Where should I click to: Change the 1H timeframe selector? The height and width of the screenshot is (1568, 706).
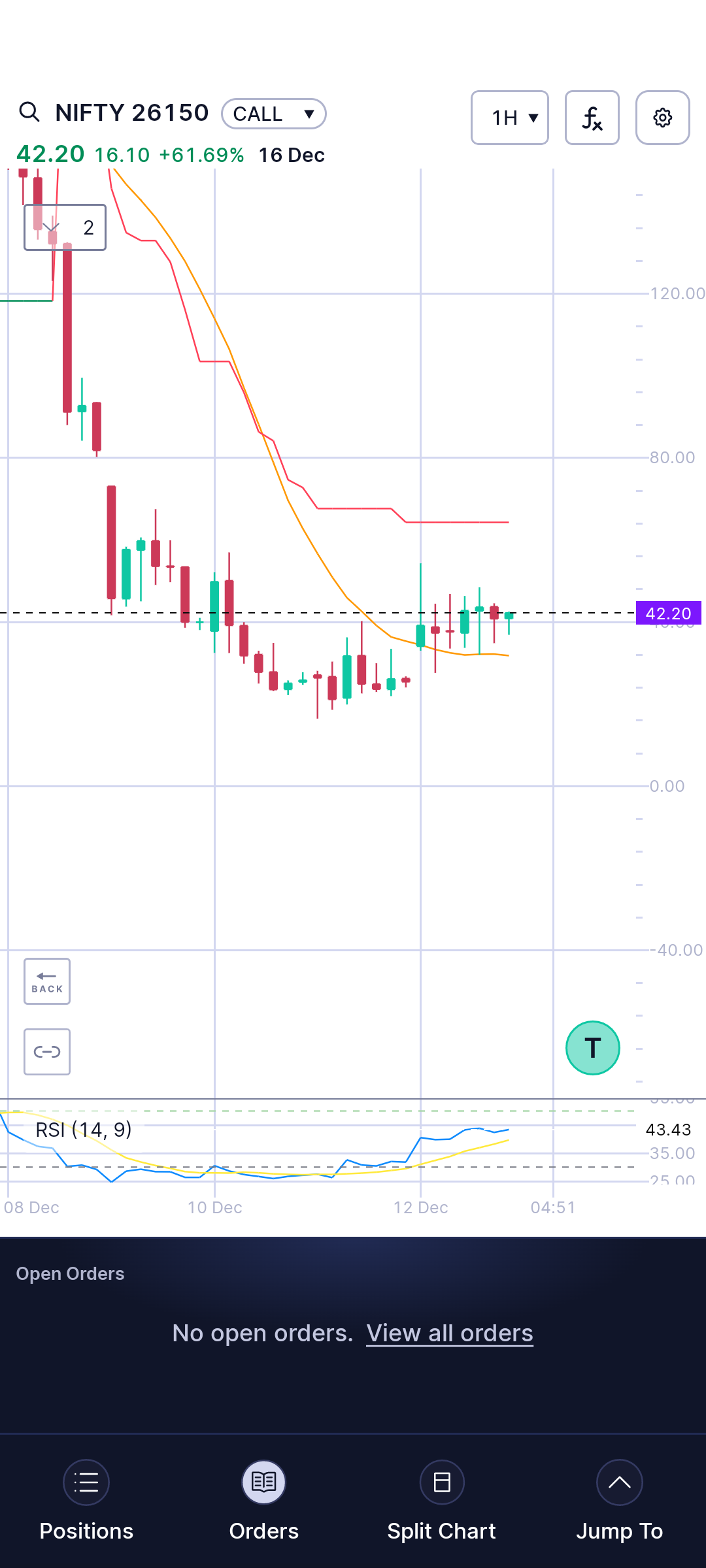[x=510, y=118]
